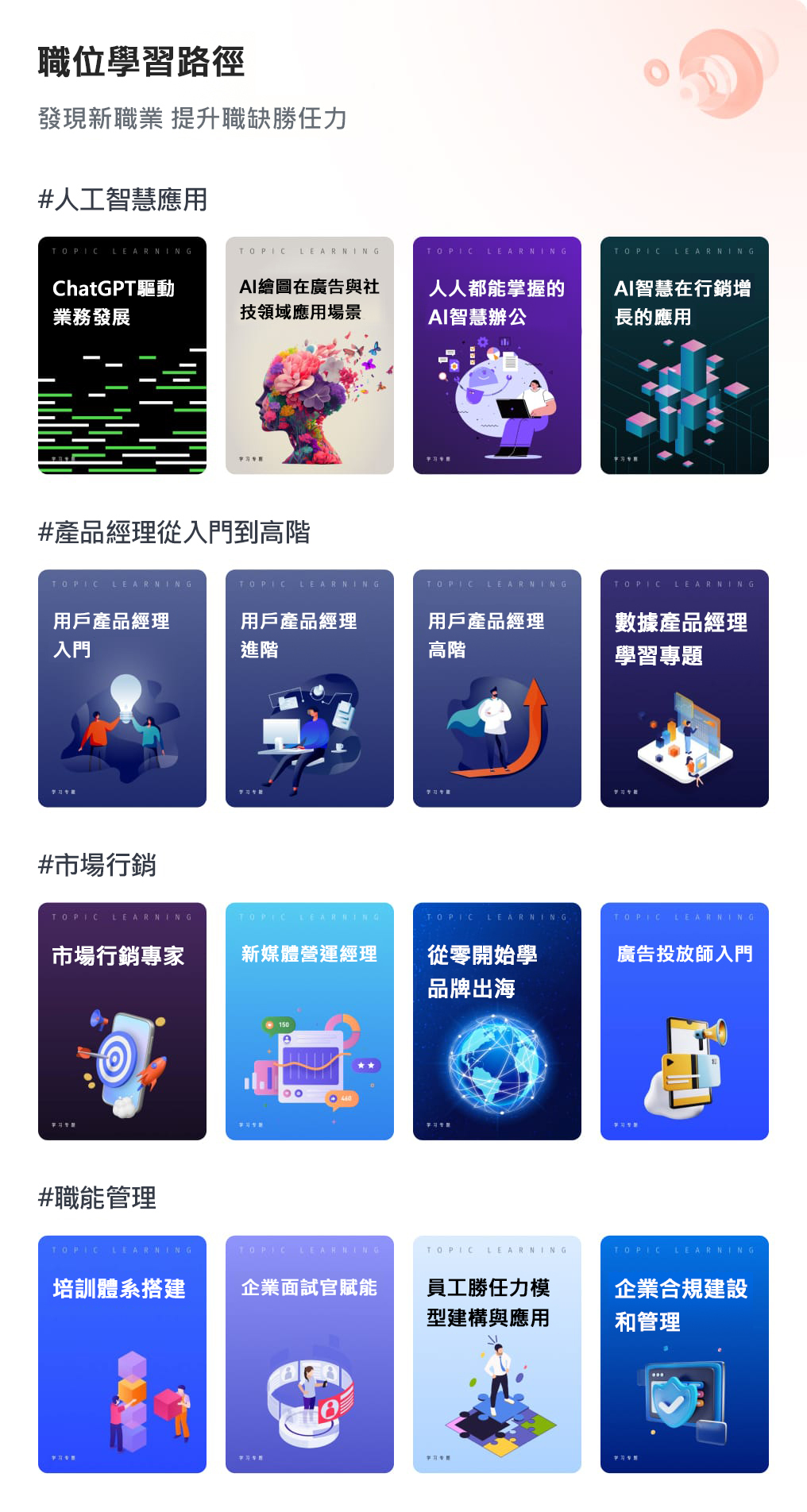Choose the 新媒體營運經理 card
The height and width of the screenshot is (1512, 807).
[310, 1020]
